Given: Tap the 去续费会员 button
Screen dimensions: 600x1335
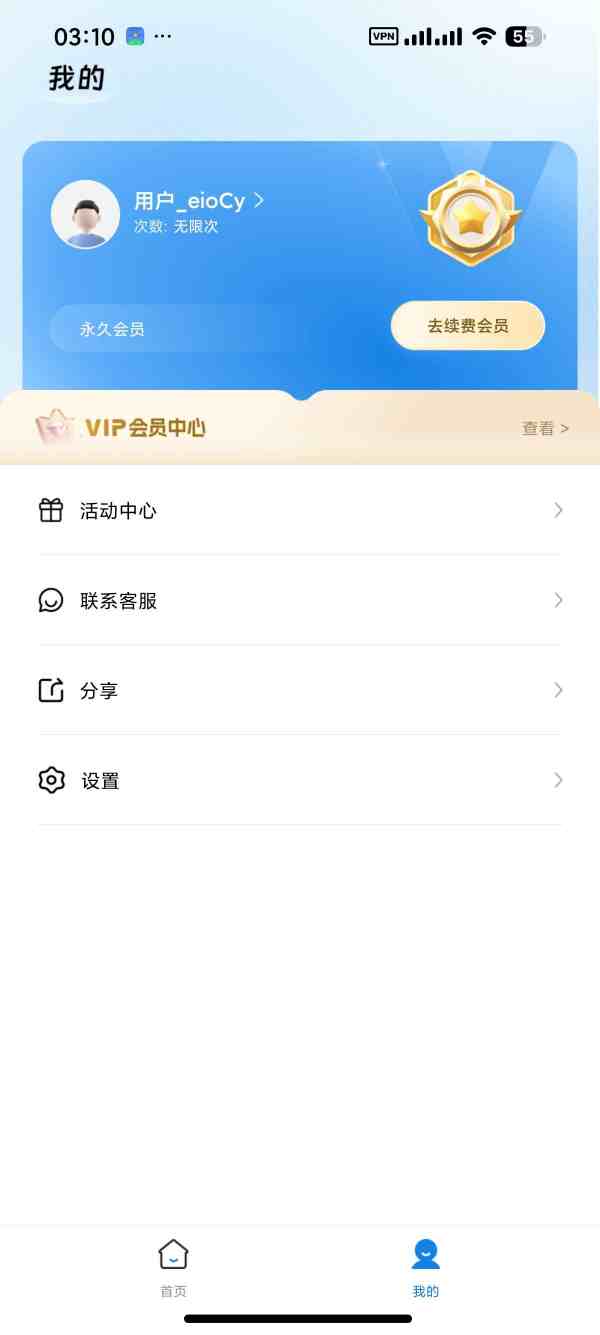Looking at the screenshot, I should point(467,326).
